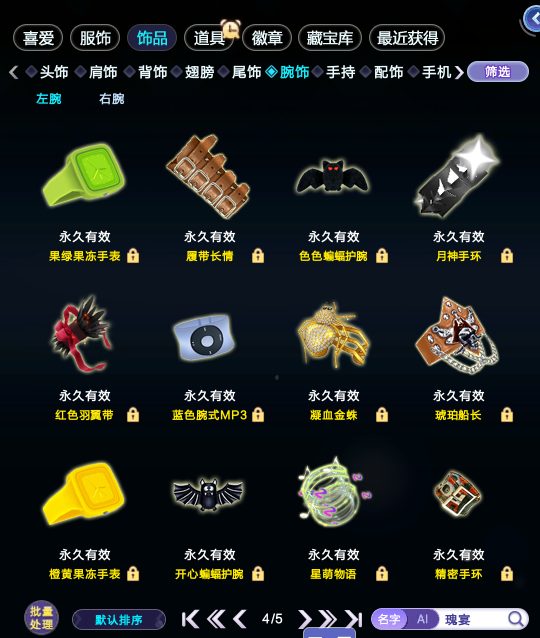This screenshot has width=540, height=638.
Task: Open 批量处理 batch processing
Action: [x=41, y=618]
